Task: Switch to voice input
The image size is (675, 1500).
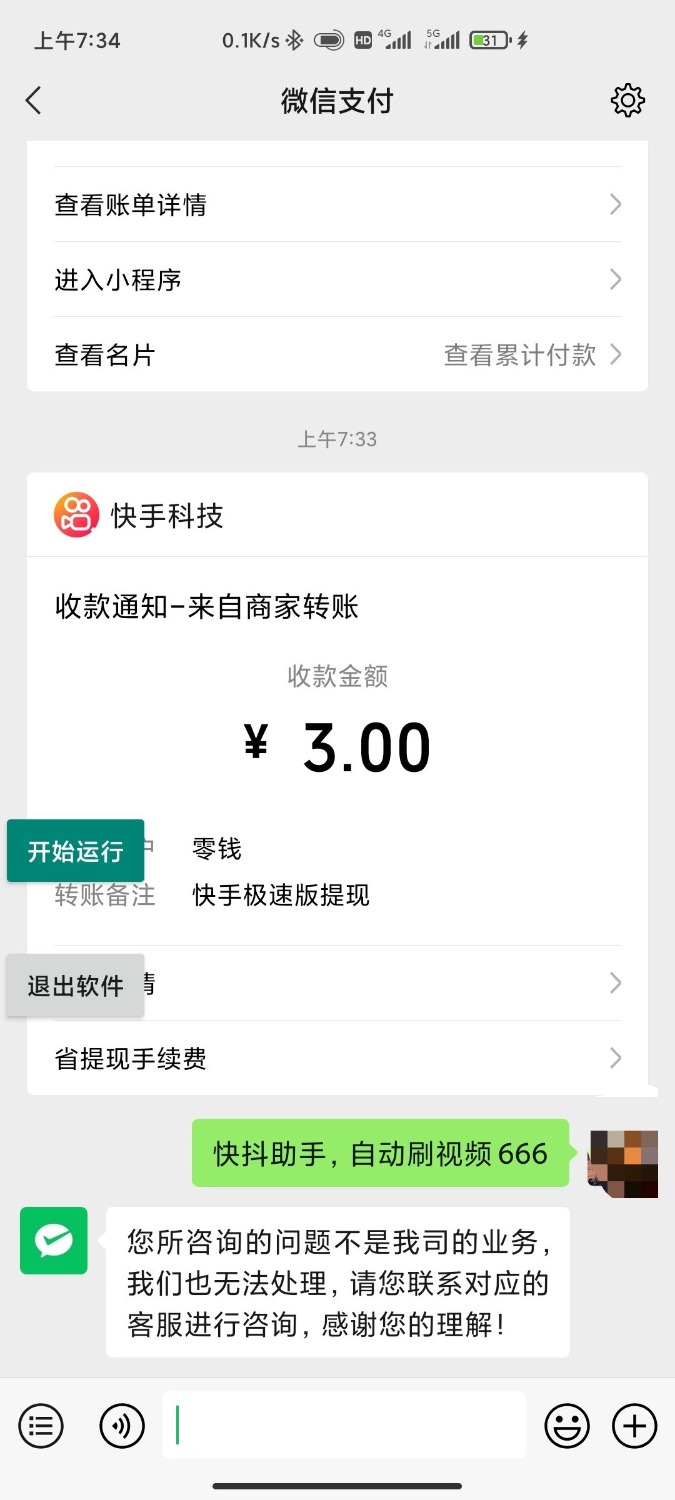Action: [122, 1426]
